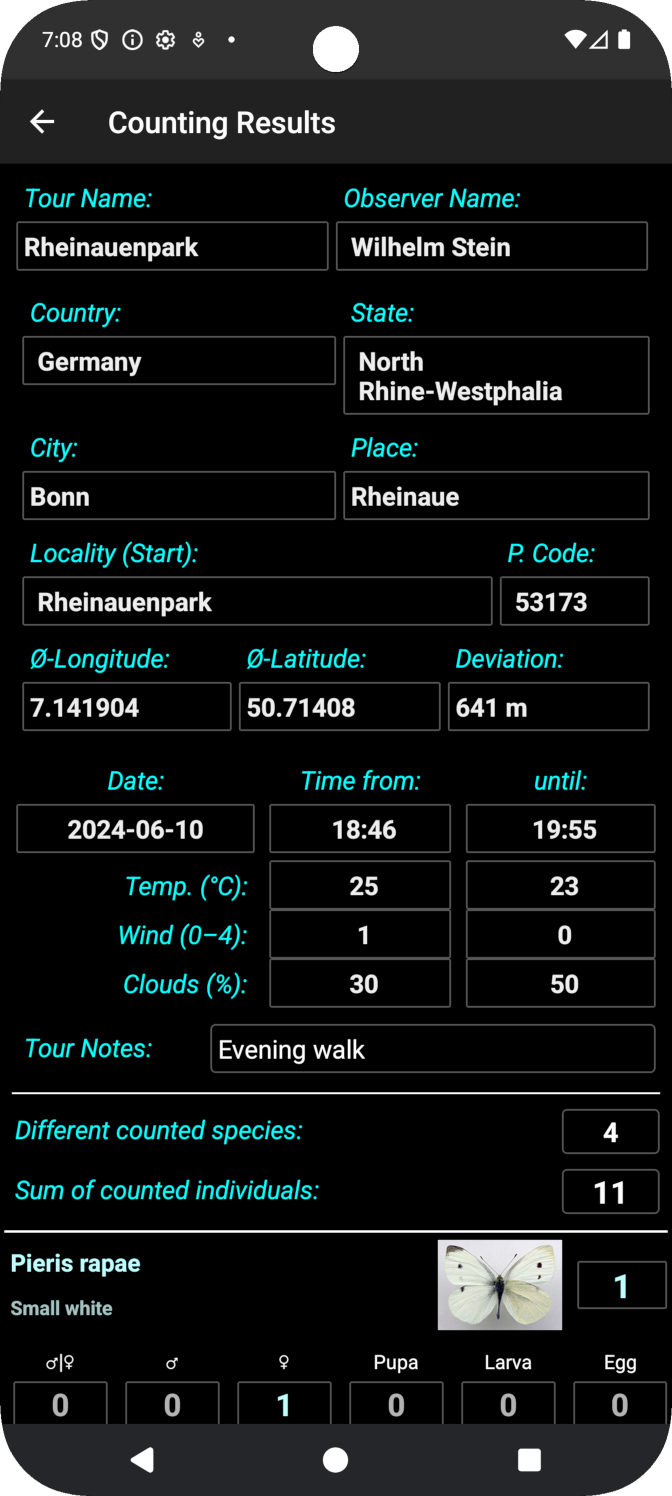Open recent apps from the navigation bar
This screenshot has height=1496, width=672.
pos(529,1460)
